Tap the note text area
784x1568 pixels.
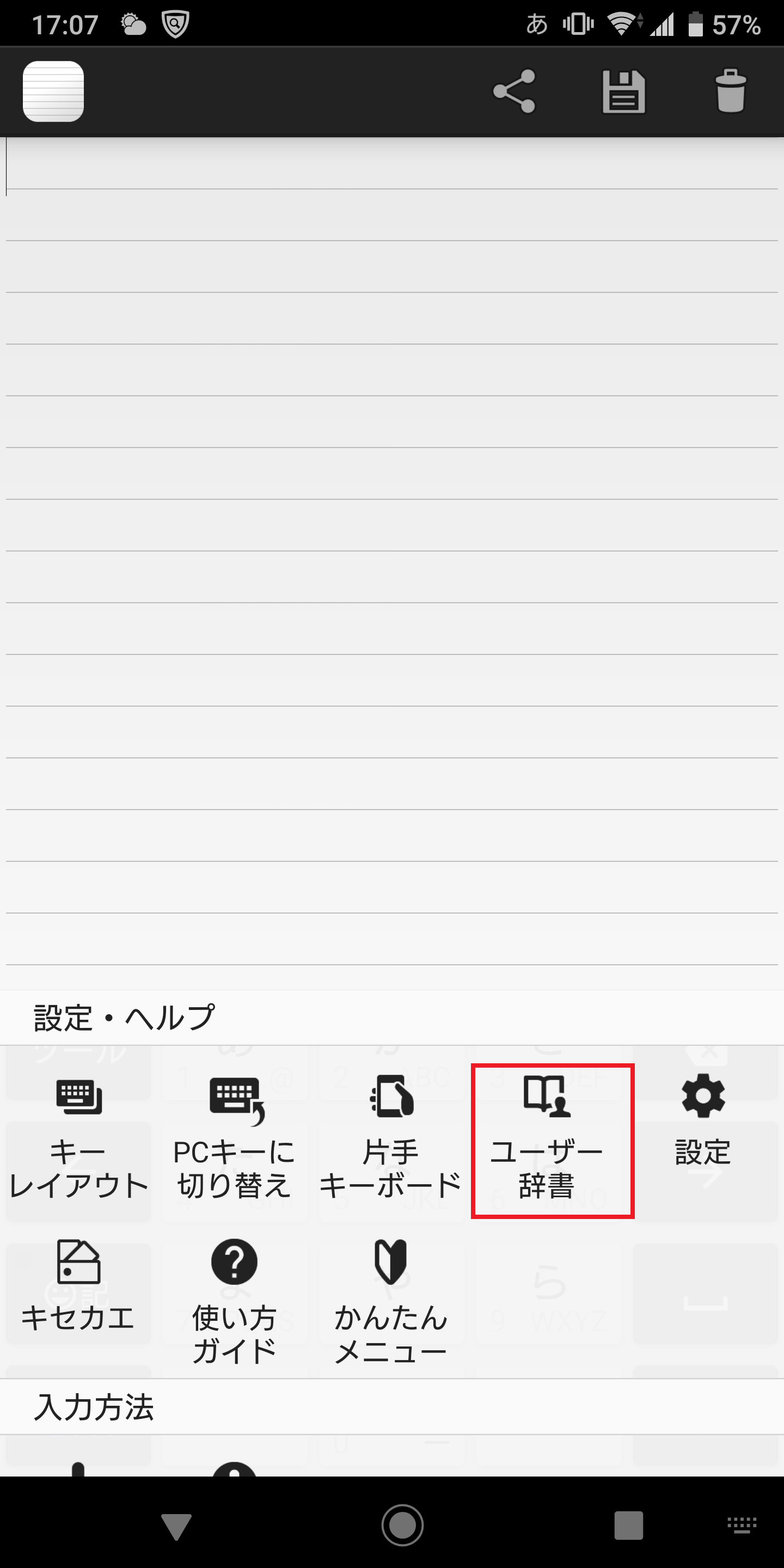pyautogui.click(x=392, y=548)
